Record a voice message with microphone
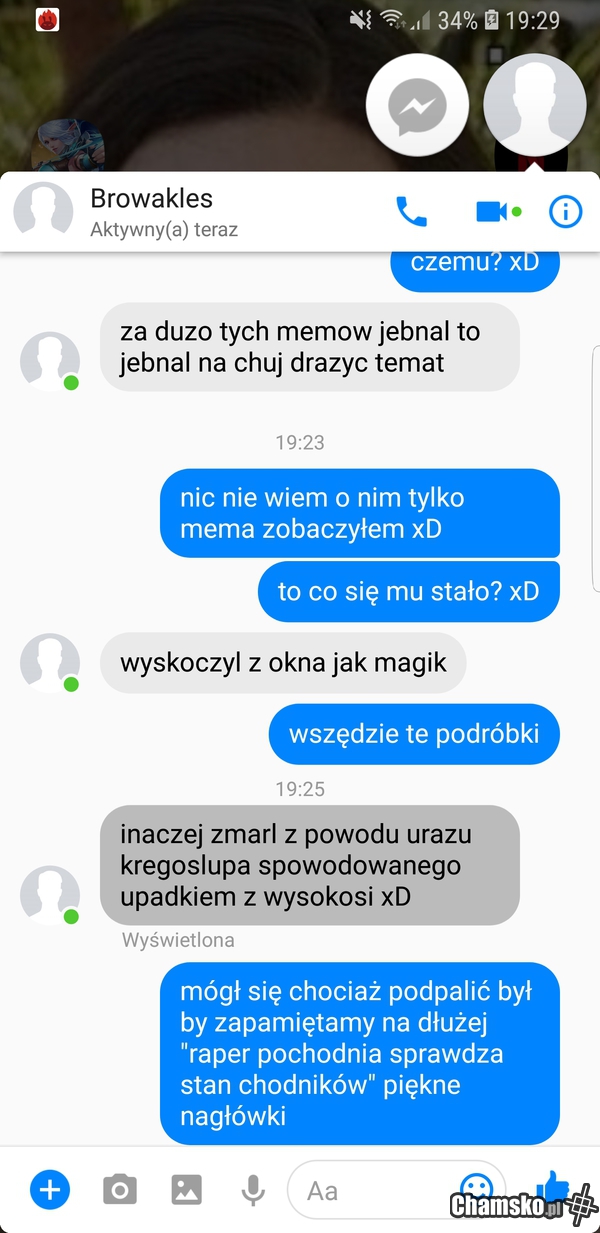 [253, 1190]
